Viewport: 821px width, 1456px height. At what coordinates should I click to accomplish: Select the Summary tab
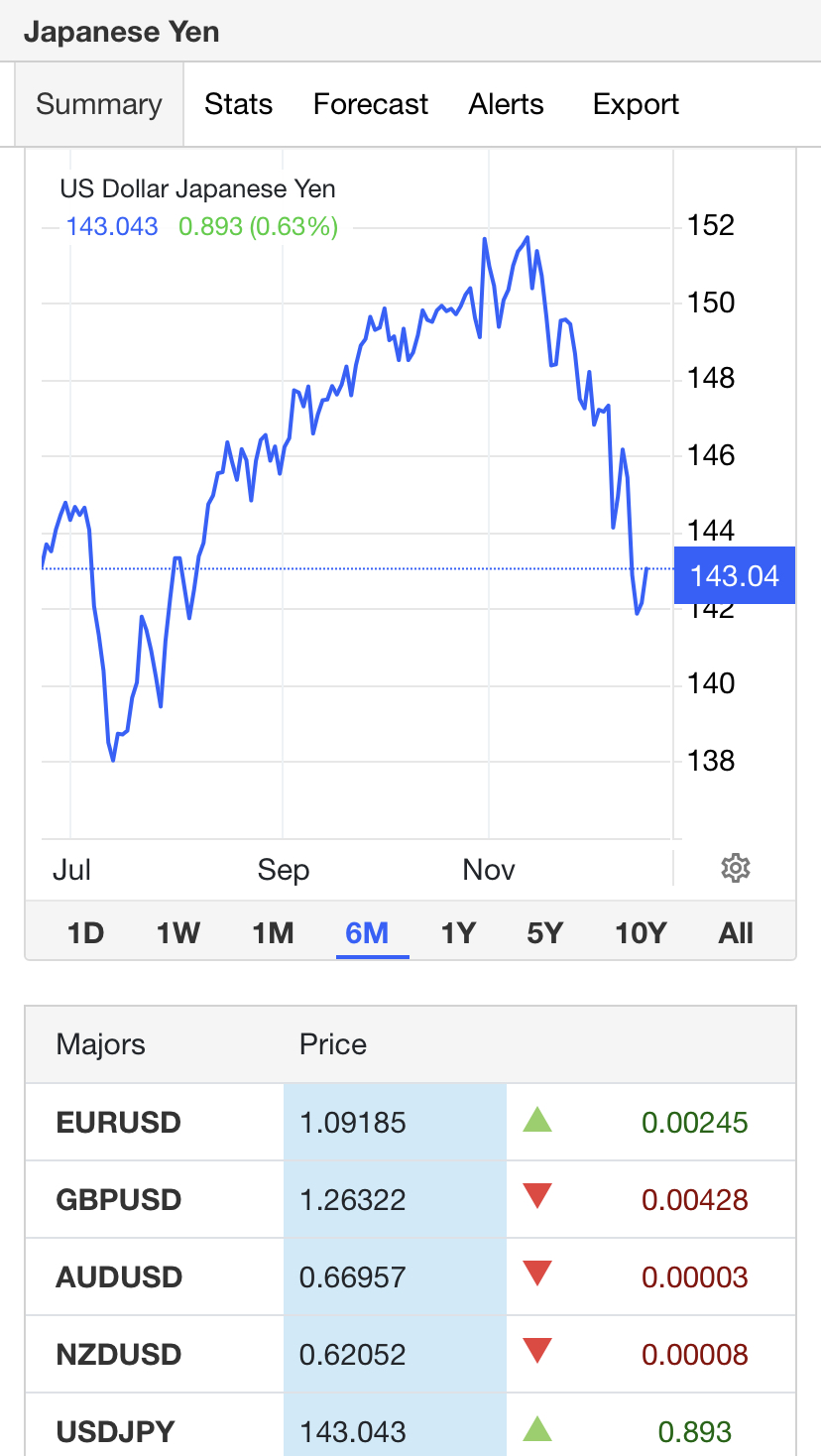pyautogui.click(x=99, y=104)
